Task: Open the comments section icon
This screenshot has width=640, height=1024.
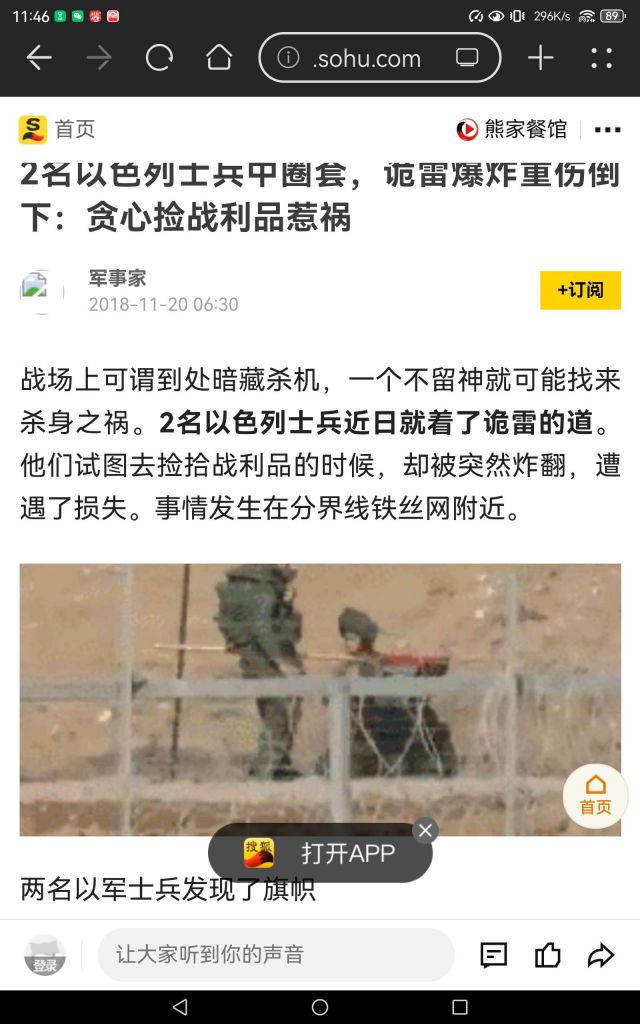Action: tap(494, 955)
